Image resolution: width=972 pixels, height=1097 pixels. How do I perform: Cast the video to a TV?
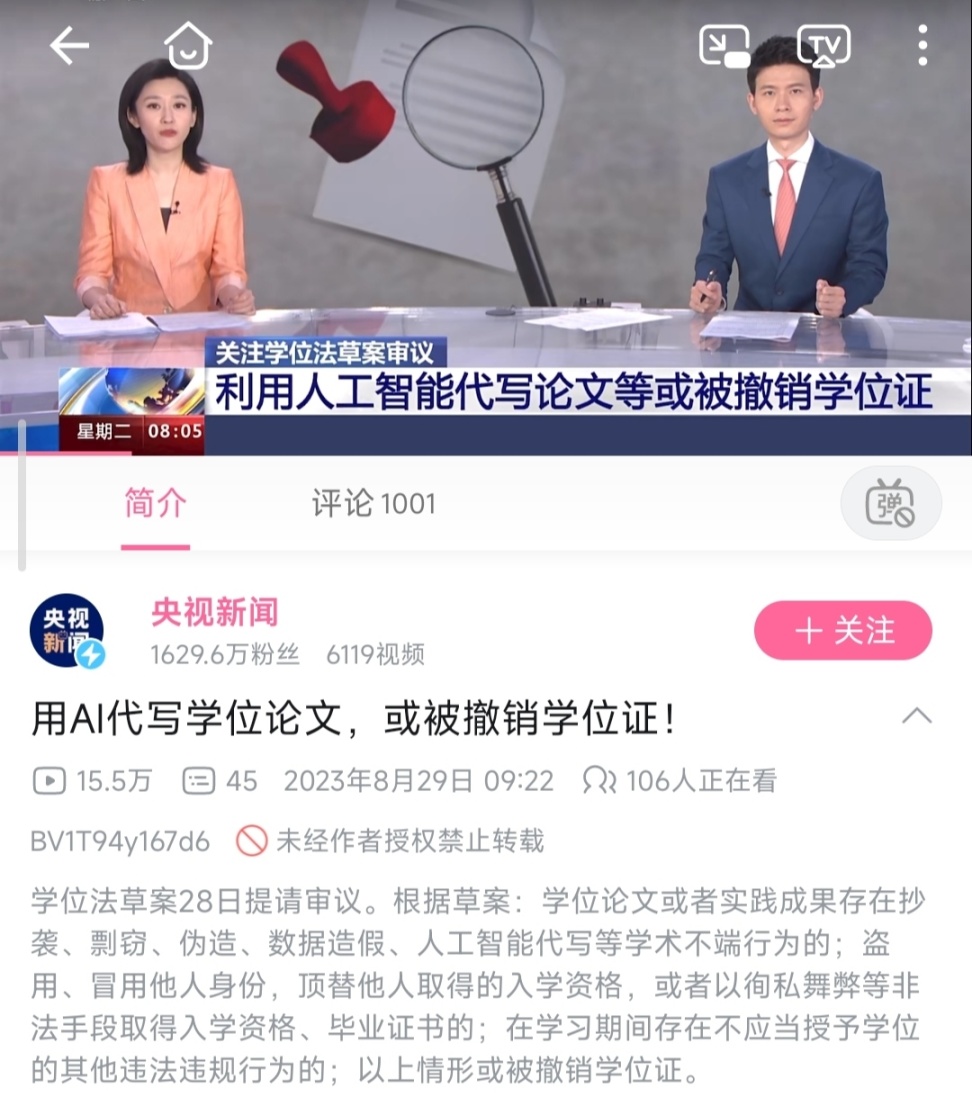(x=823, y=46)
